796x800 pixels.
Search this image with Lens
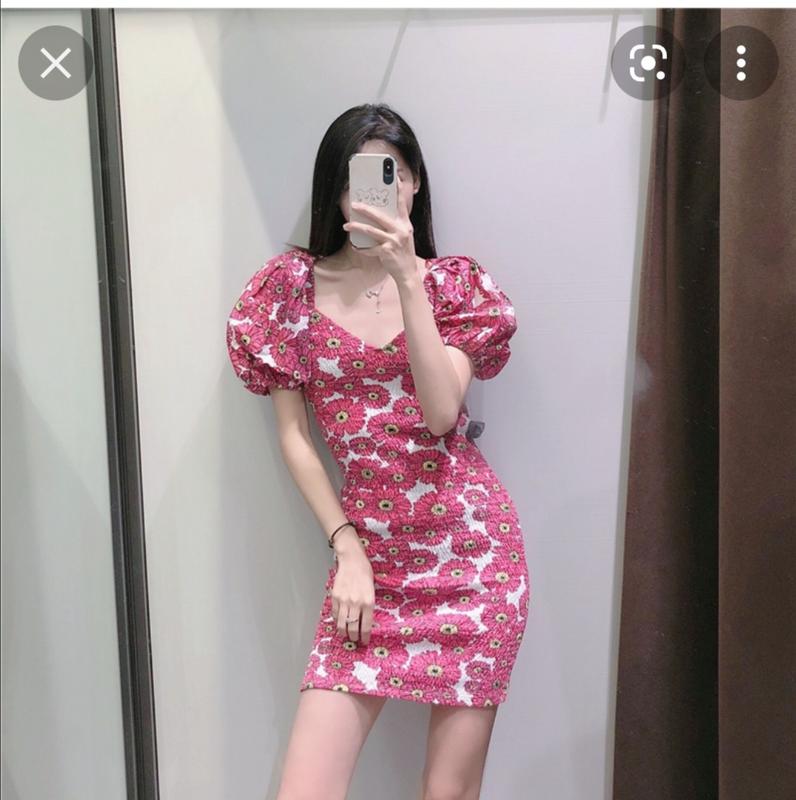pos(647,63)
